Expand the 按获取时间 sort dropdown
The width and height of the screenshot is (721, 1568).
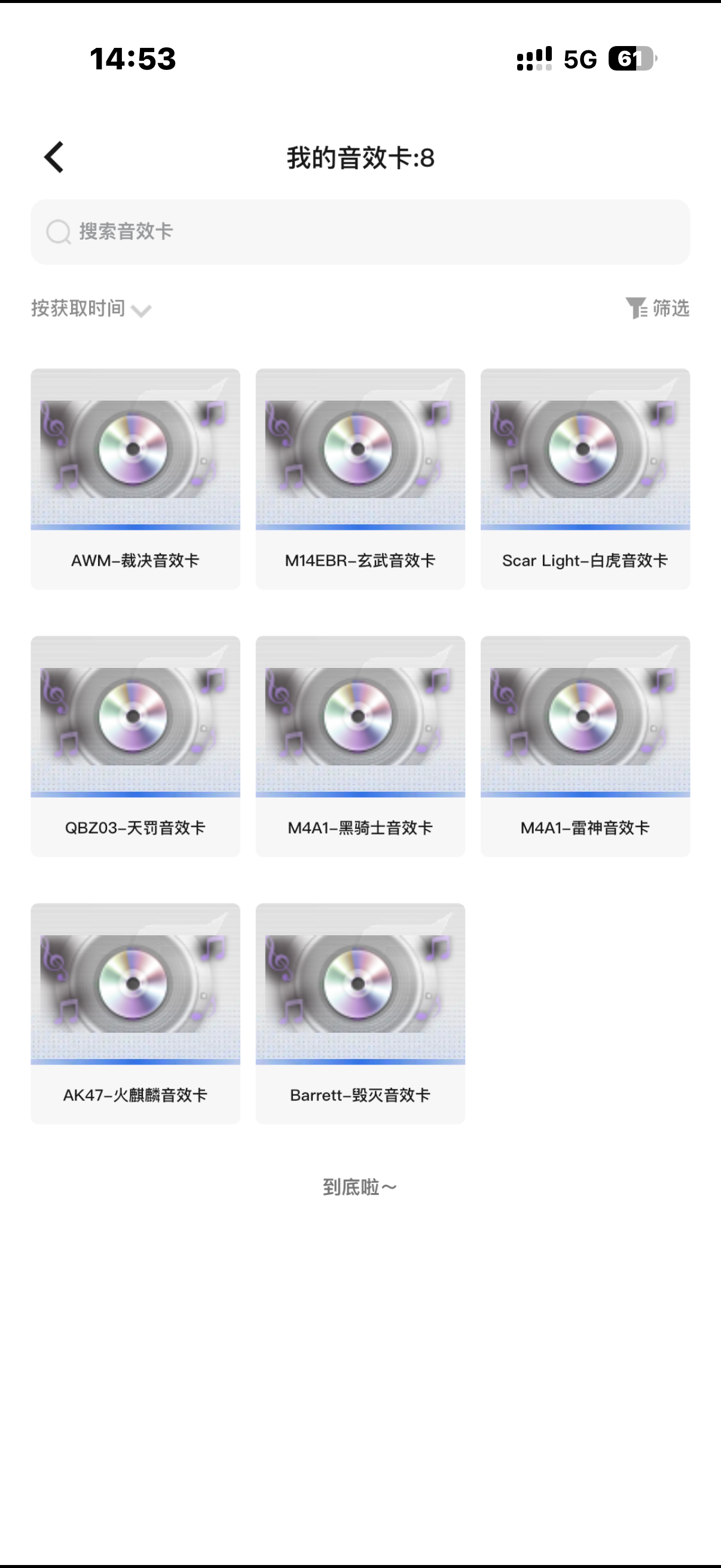pos(91,309)
